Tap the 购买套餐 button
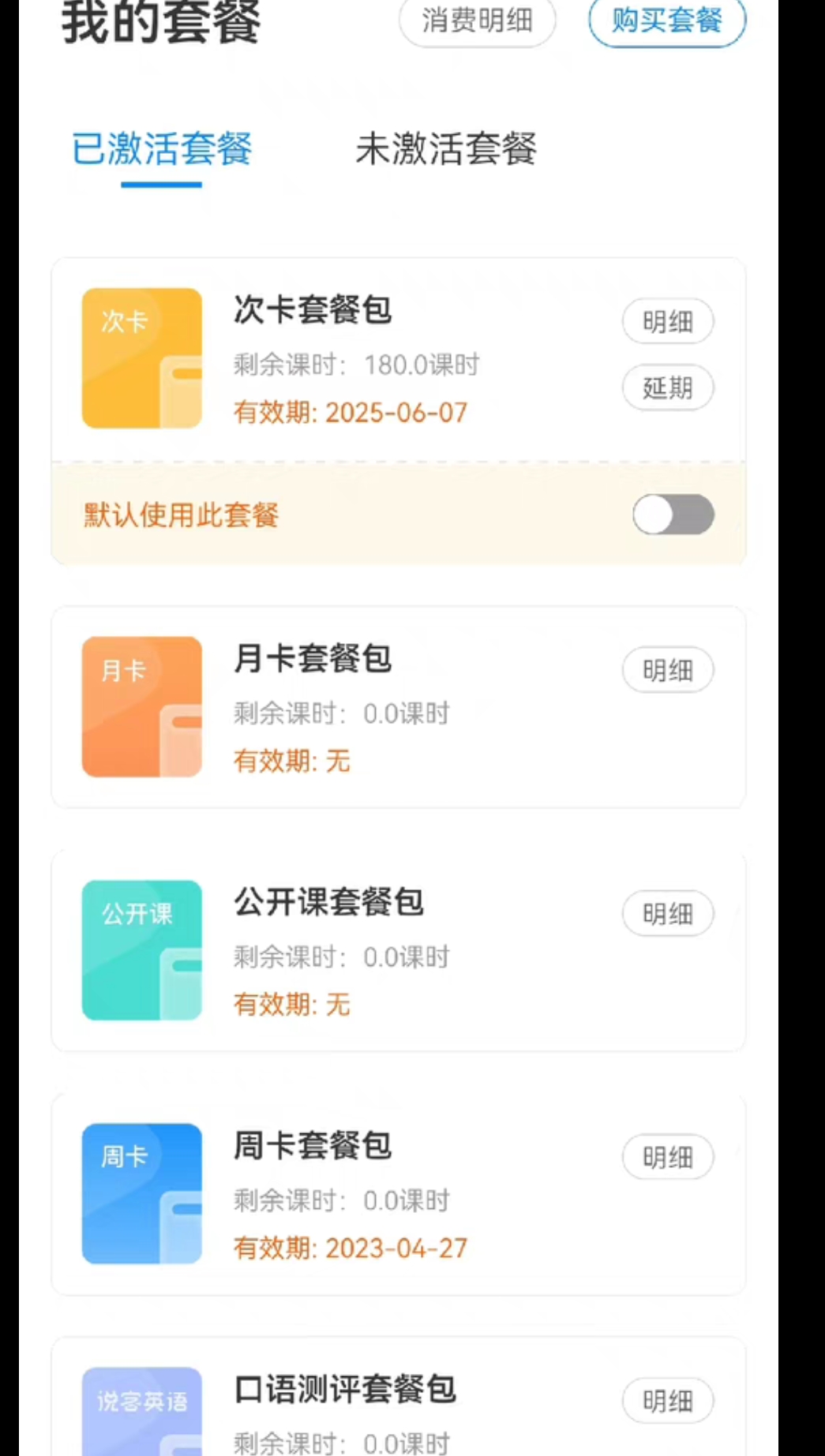Screen dimensions: 825x1456 click(x=666, y=21)
